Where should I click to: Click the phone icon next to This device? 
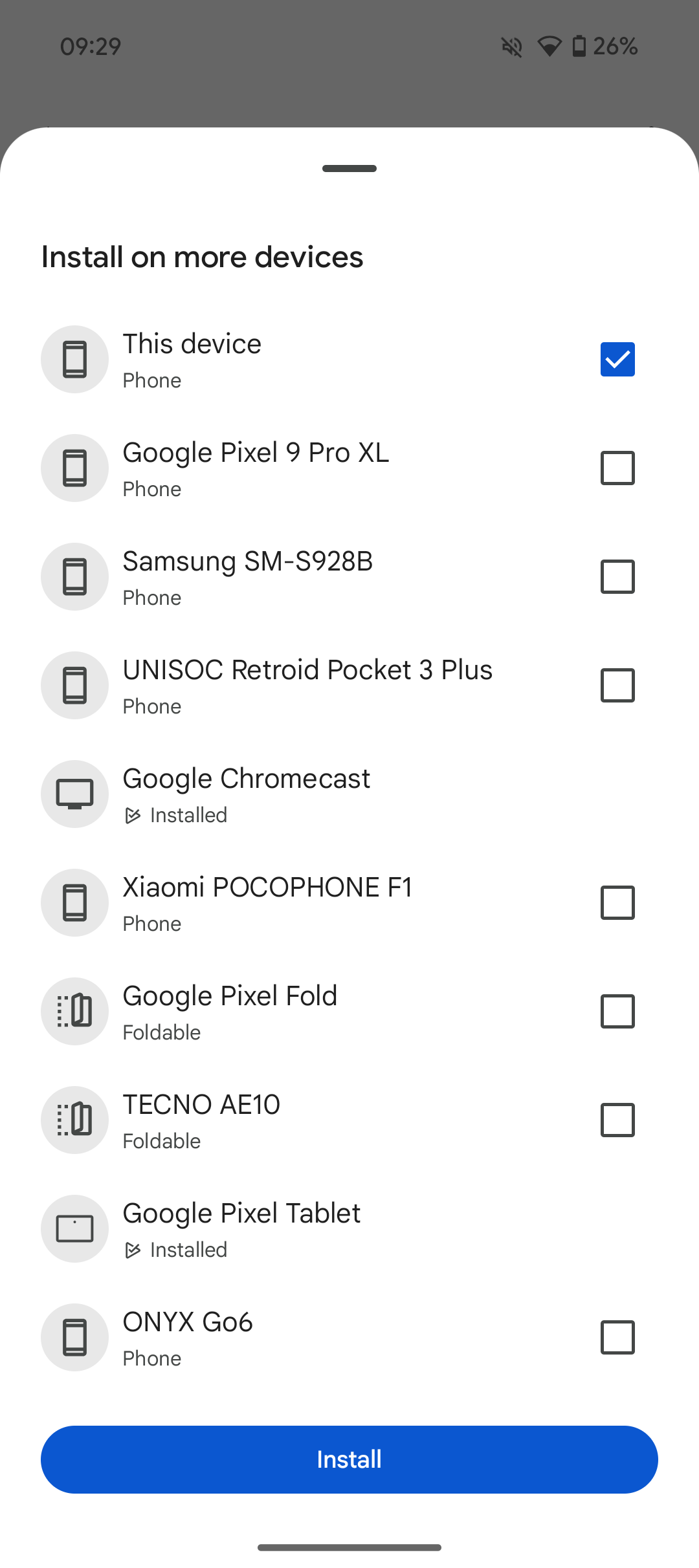click(74, 360)
